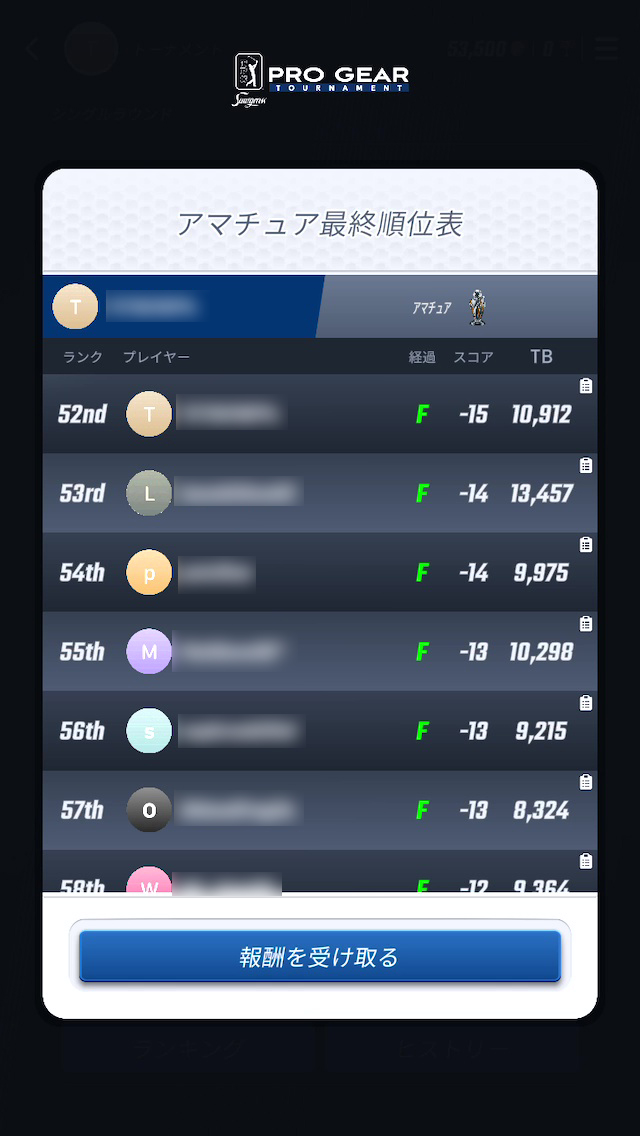This screenshot has height=1136, width=640.
Task: Open the scorecard icon for 56th place
Action: click(x=586, y=703)
